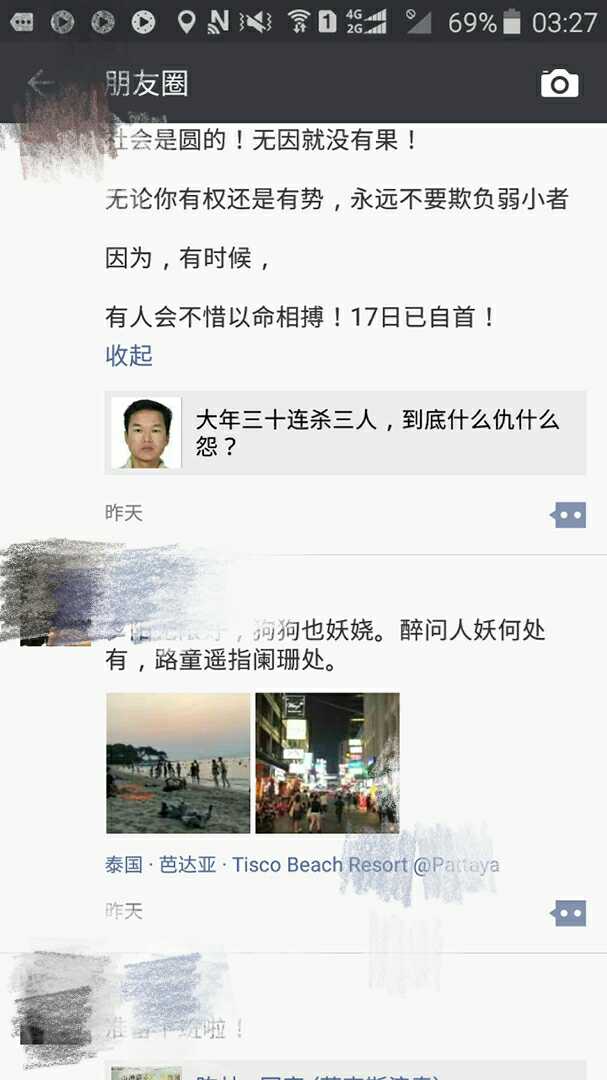This screenshot has width=607, height=1080.
Task: Collapse the post via 收起
Action: [x=129, y=356]
